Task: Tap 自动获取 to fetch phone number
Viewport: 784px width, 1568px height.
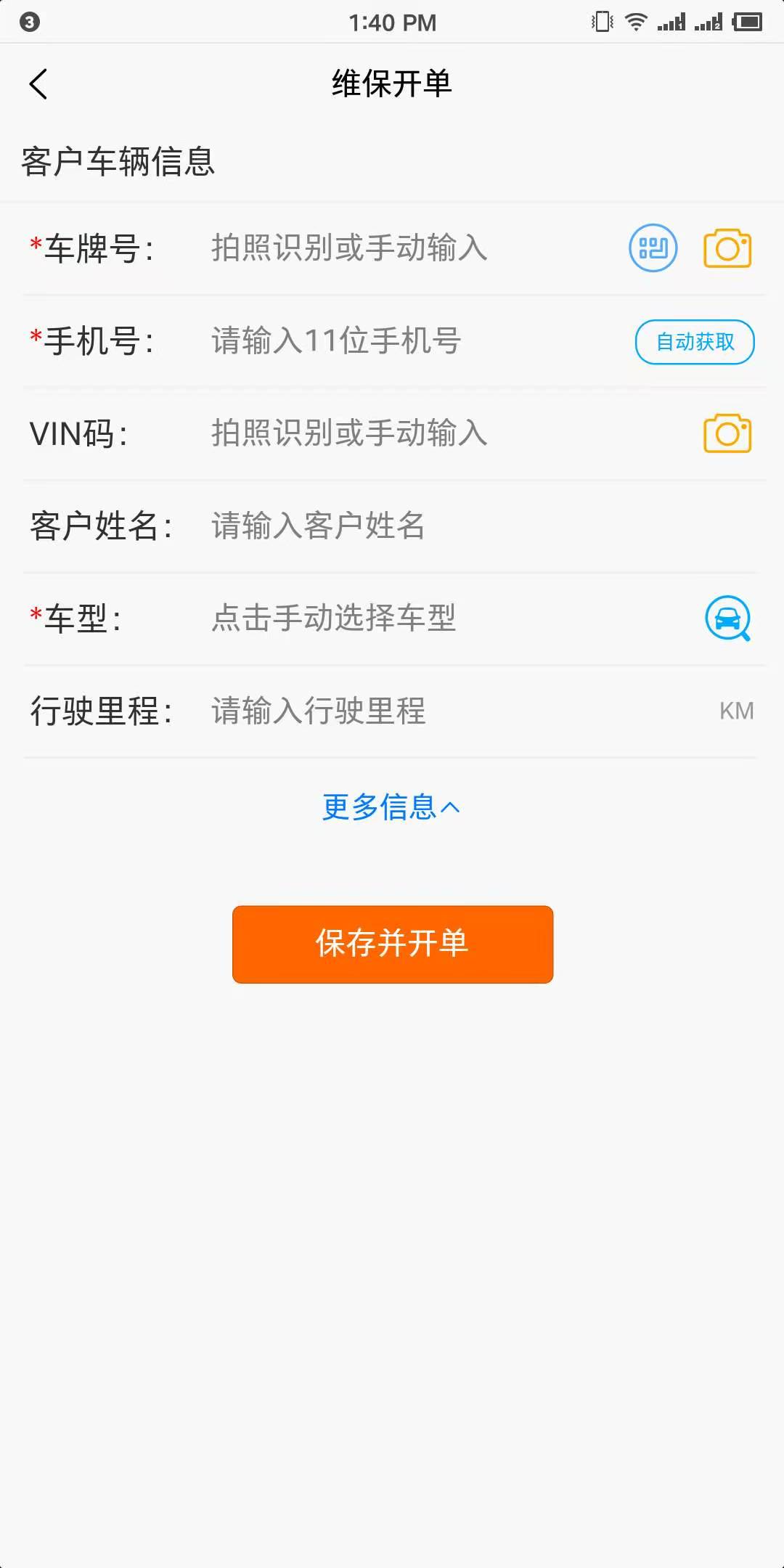Action: (695, 342)
